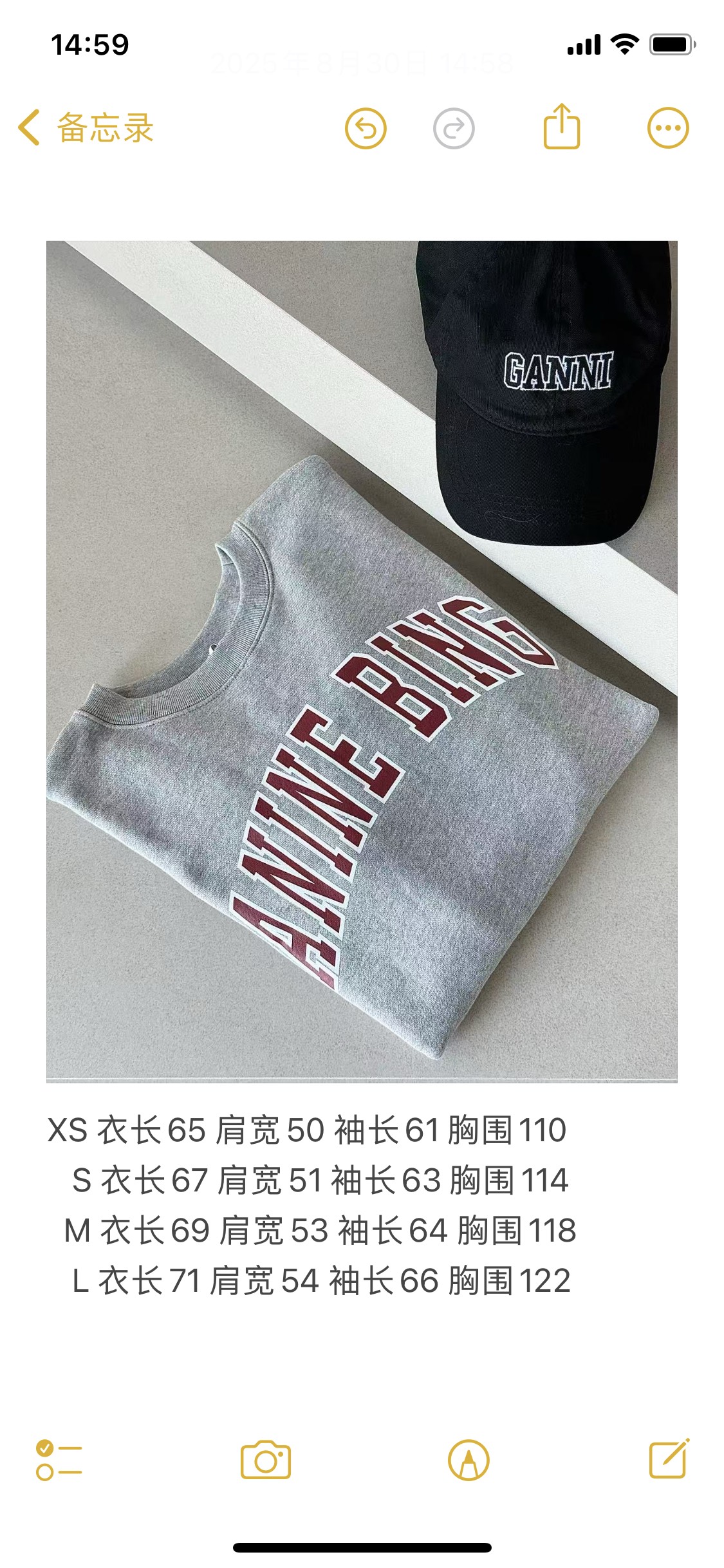Open the sweatshirt photo attachment

coord(362,661)
